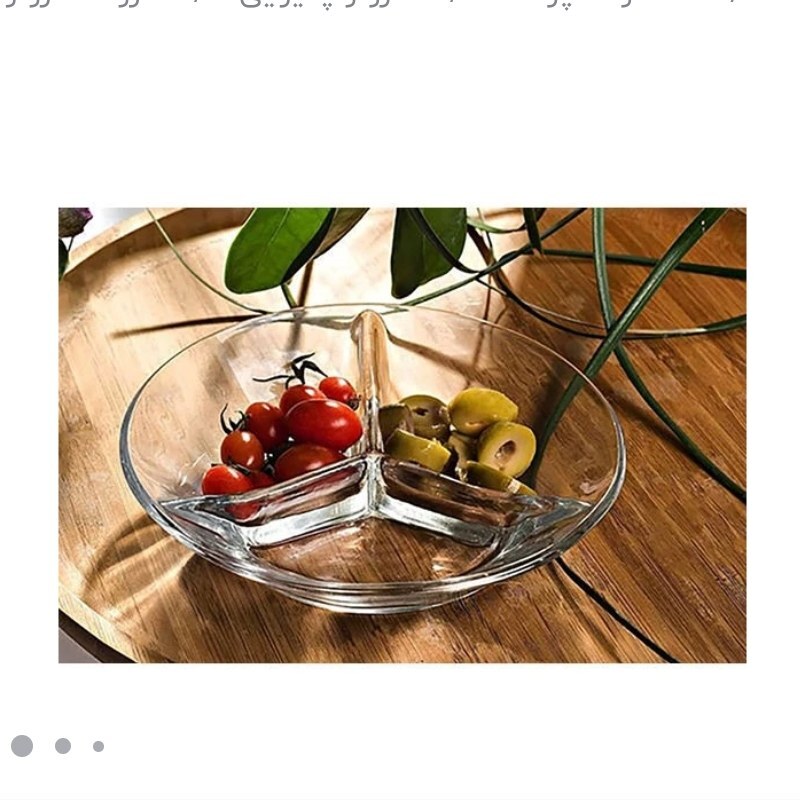Jump to the second image indicator dot

(63, 746)
